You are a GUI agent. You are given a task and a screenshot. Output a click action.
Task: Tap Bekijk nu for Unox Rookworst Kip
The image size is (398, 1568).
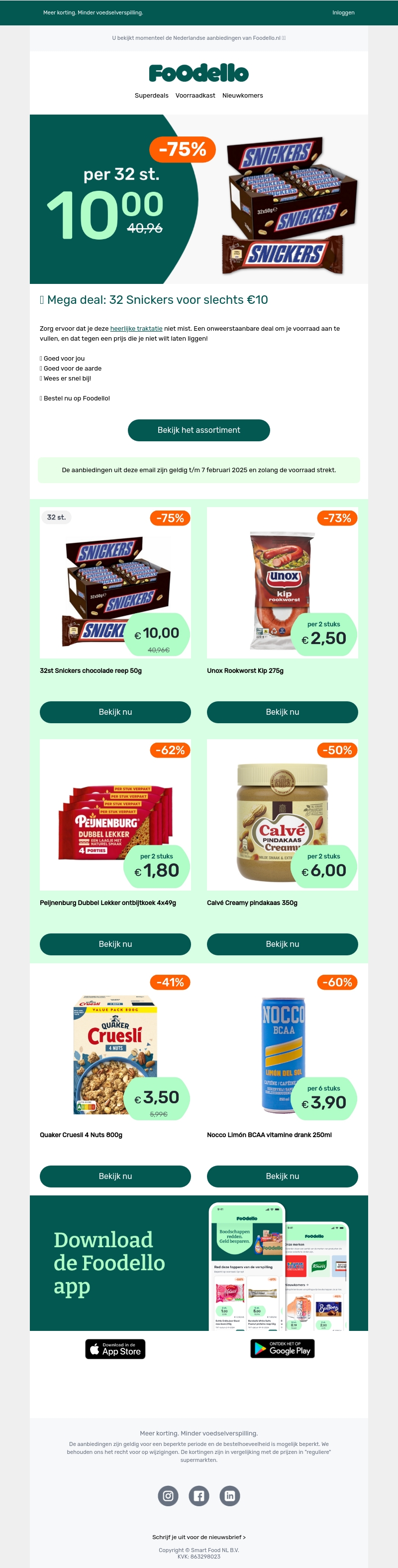(282, 712)
